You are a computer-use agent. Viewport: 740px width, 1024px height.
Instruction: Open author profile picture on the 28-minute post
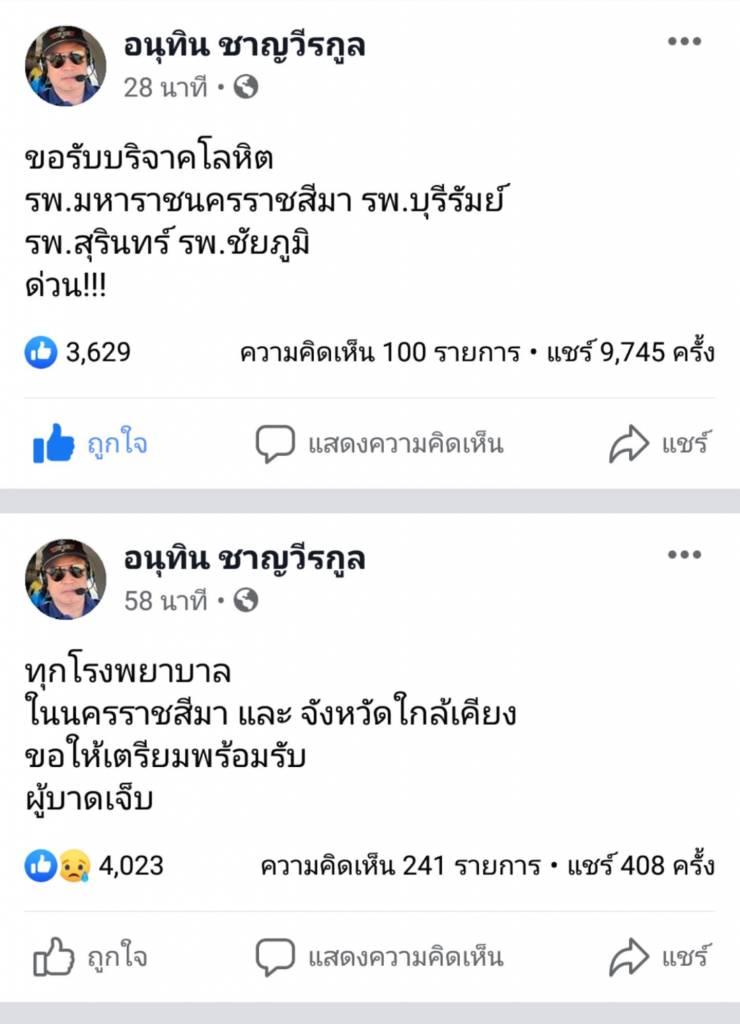(x=65, y=66)
